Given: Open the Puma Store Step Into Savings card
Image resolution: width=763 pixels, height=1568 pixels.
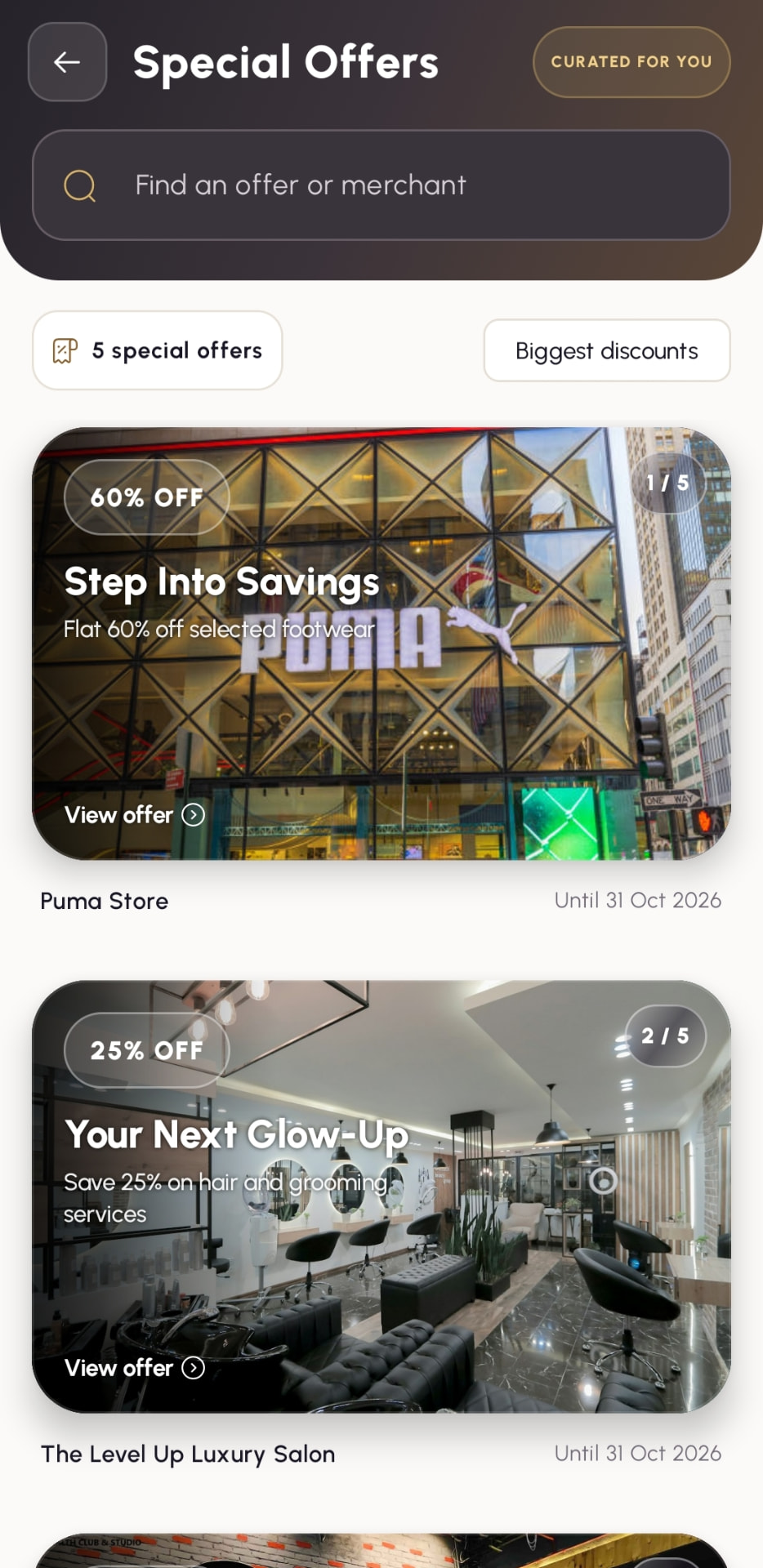Looking at the screenshot, I should point(381,644).
